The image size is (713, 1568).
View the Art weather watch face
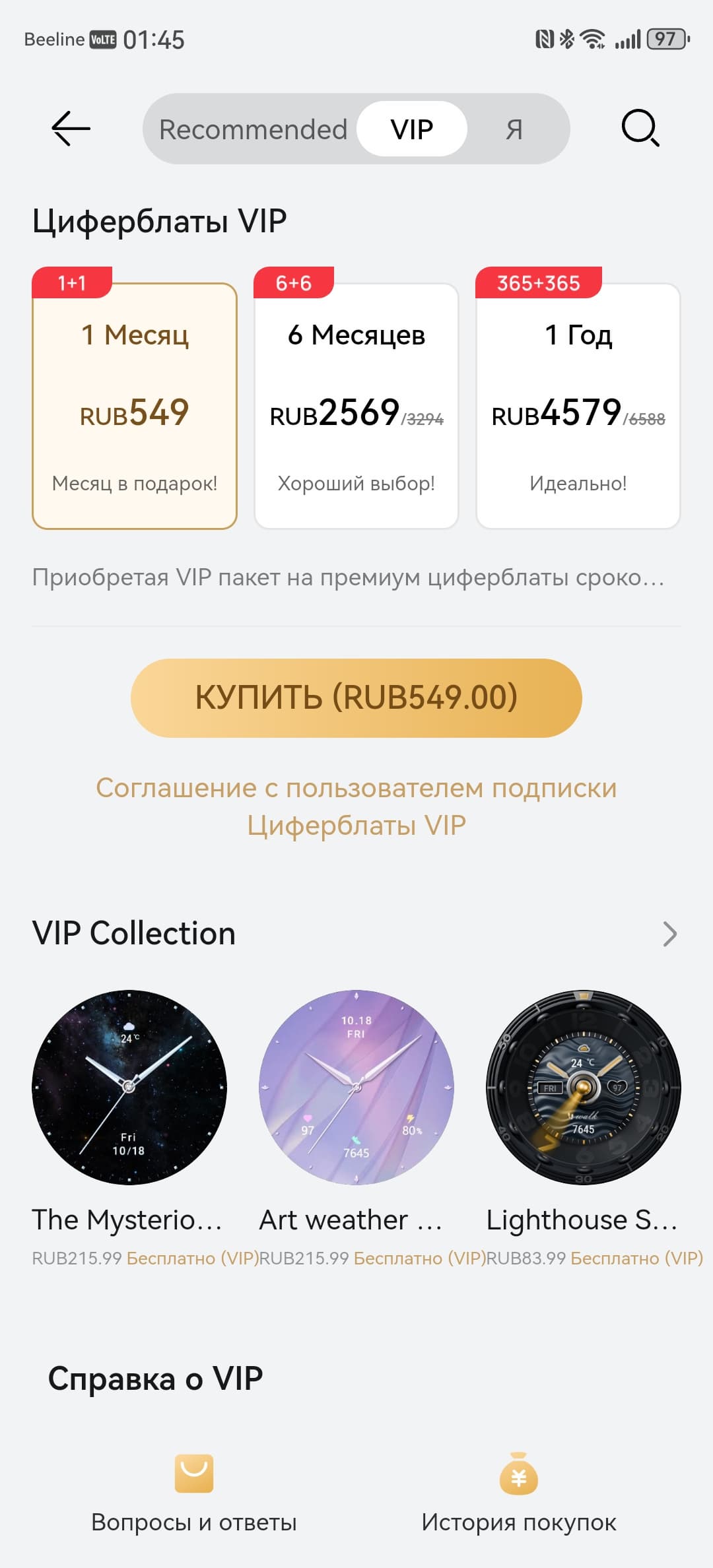(356, 1087)
